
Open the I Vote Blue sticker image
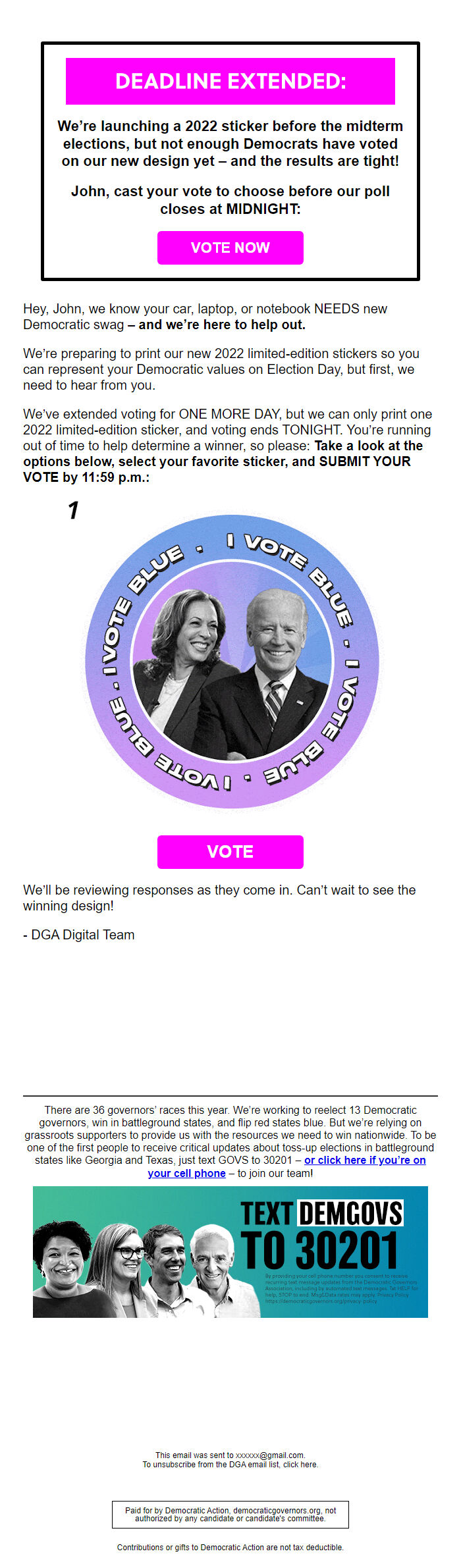click(232, 661)
